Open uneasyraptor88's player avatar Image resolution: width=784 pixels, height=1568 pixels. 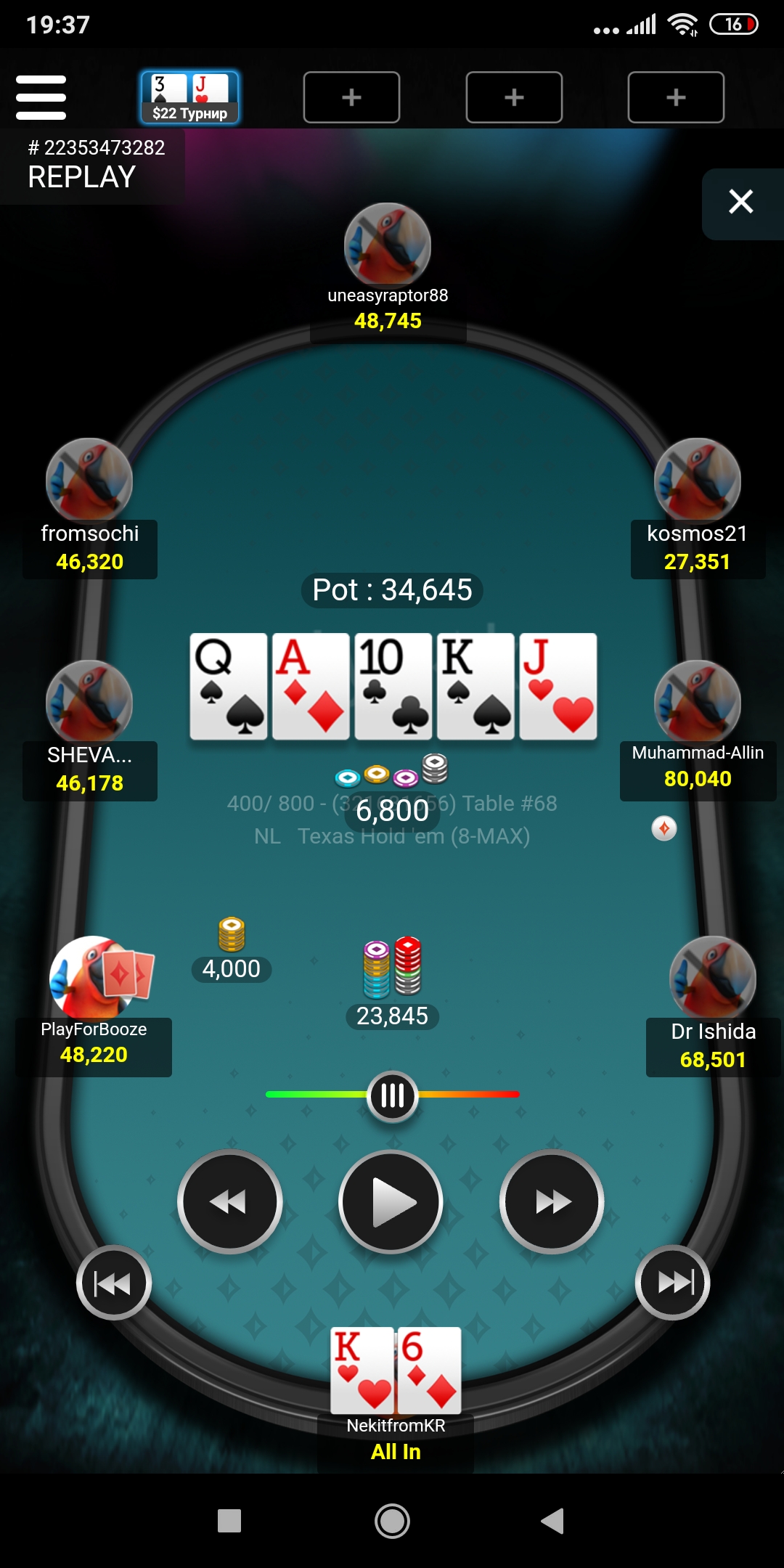pyautogui.click(x=388, y=245)
